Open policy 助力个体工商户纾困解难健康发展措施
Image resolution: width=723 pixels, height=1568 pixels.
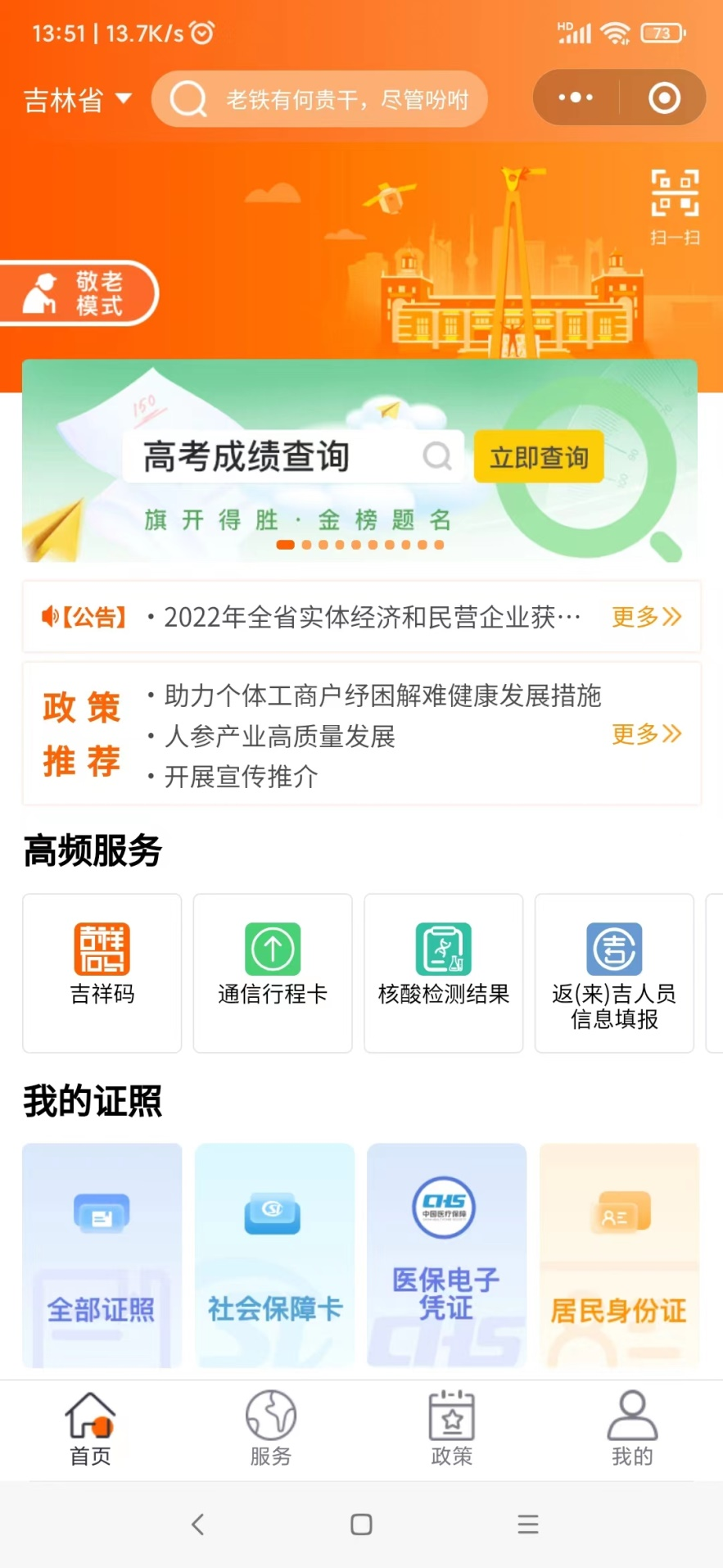click(x=382, y=696)
